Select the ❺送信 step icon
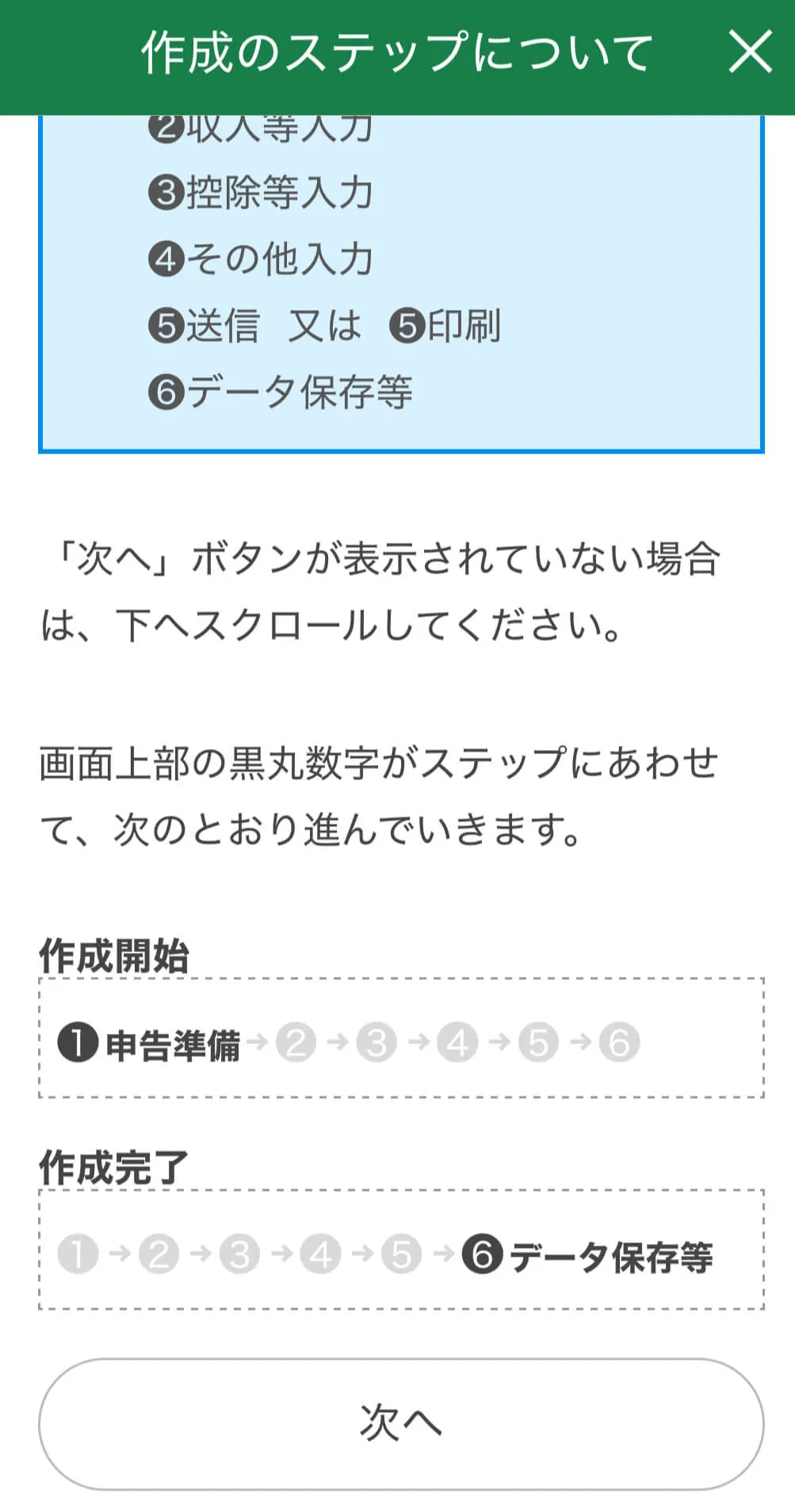The width and height of the screenshot is (795, 1512). pos(166,323)
